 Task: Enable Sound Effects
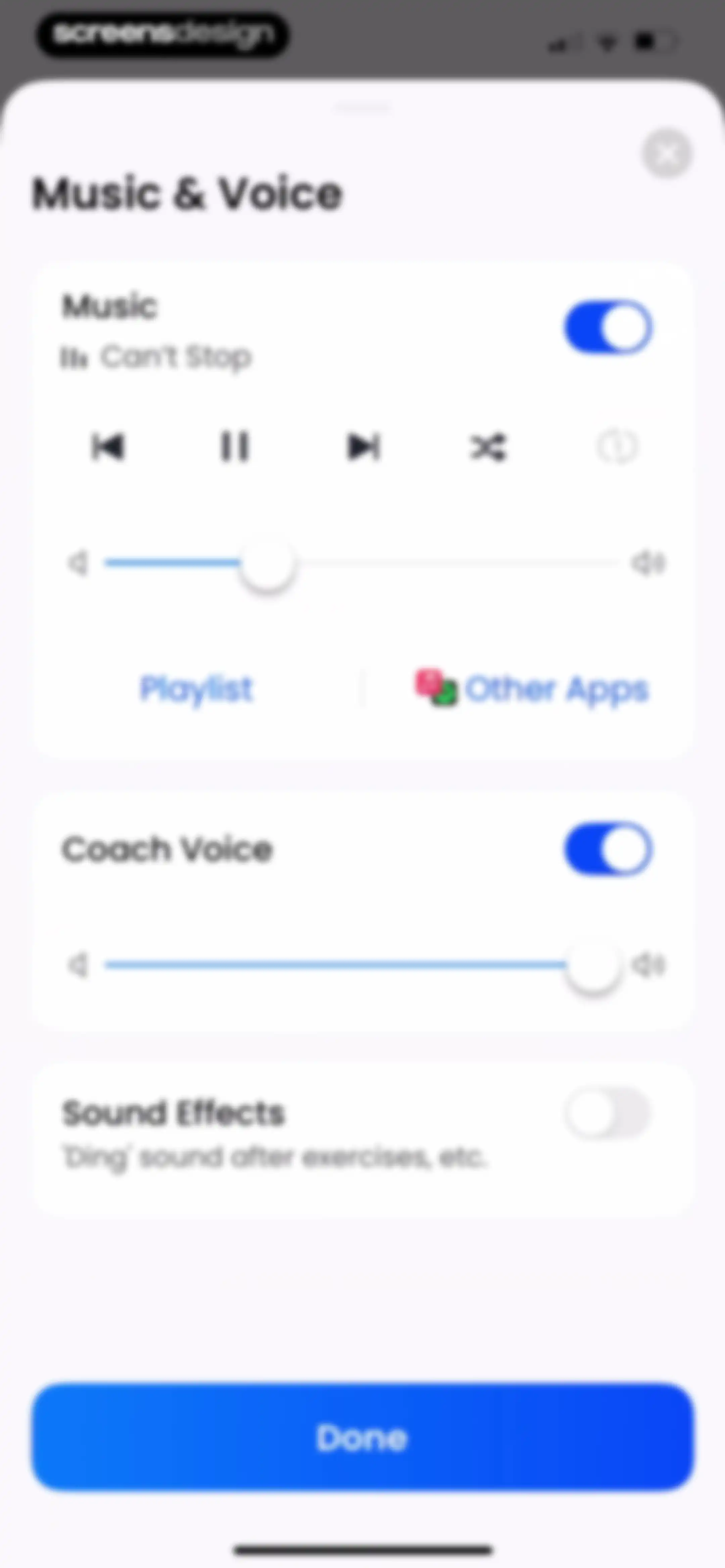click(608, 1113)
